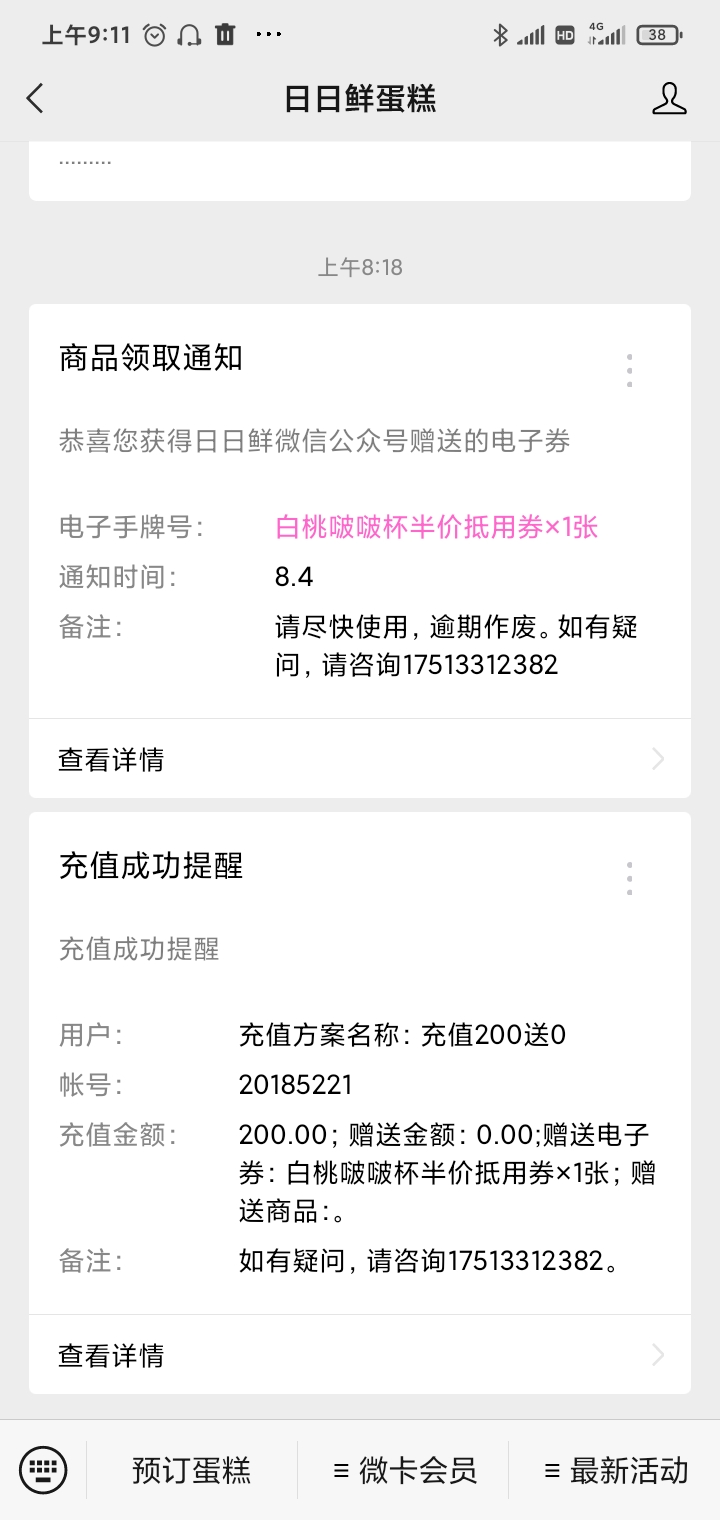Viewport: 720px width, 1520px height.
Task: Go back using the top-left arrow
Action: (35, 98)
